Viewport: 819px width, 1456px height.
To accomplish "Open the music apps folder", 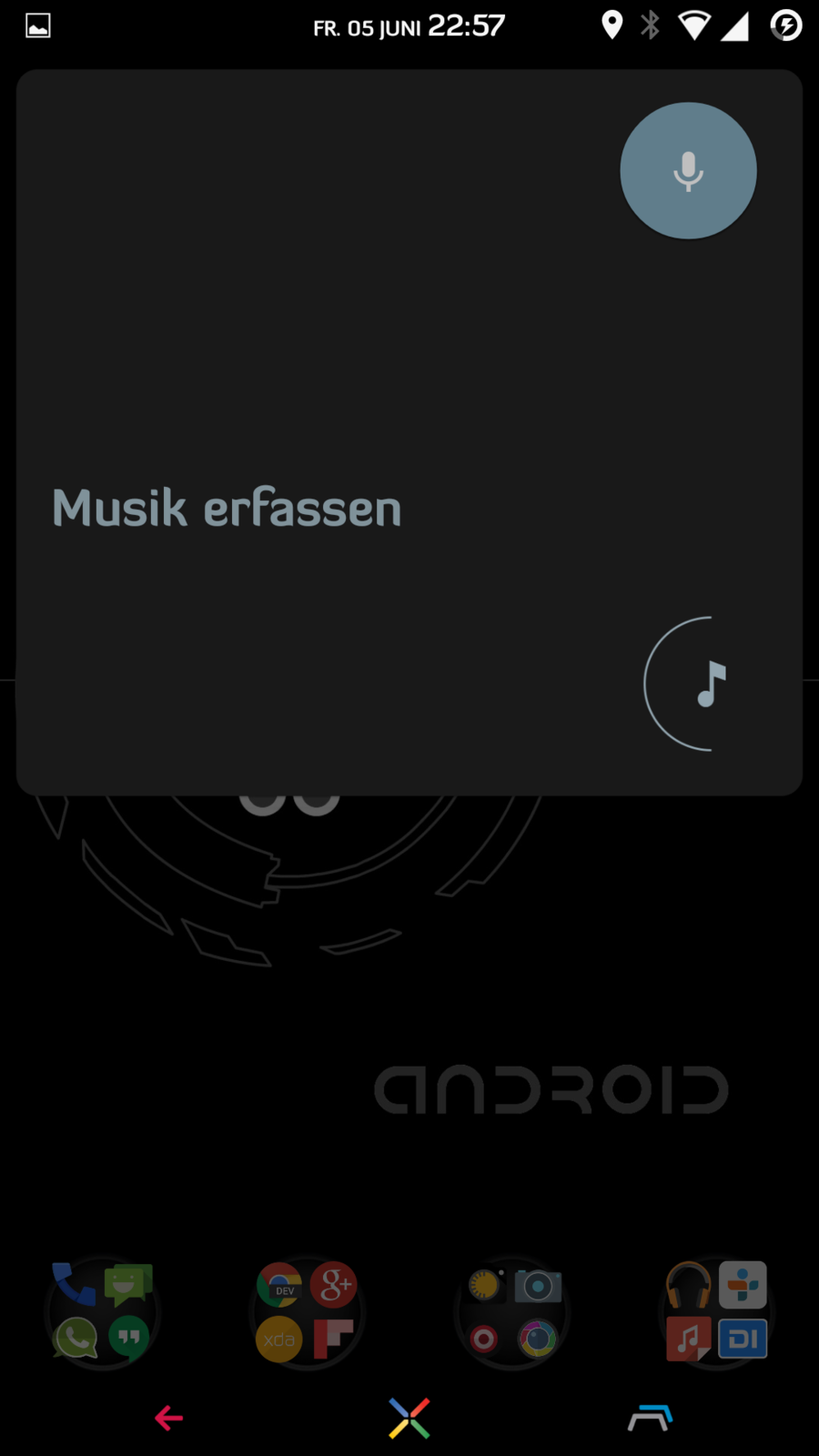I will pos(716,1312).
